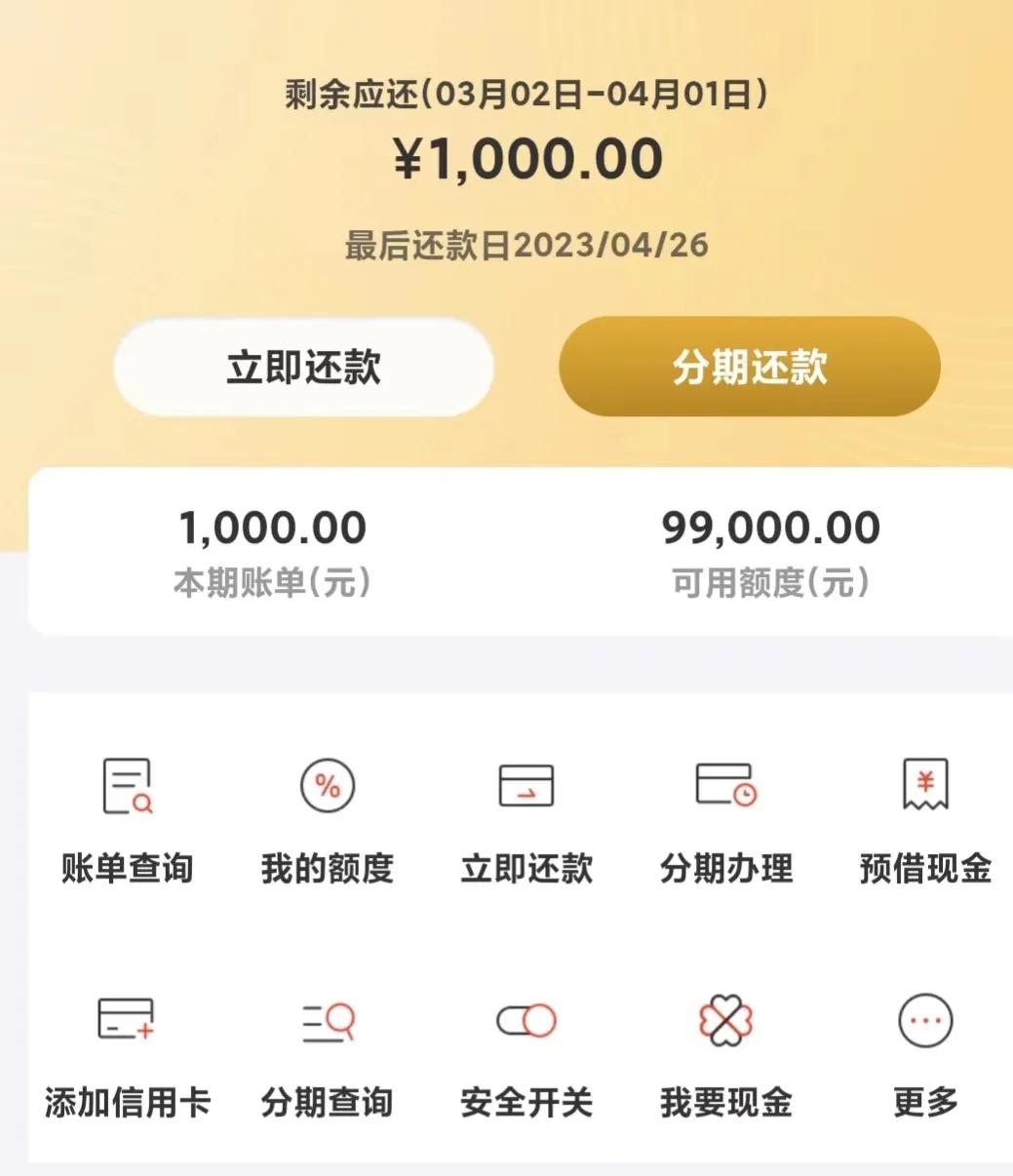Open 分期办理 with the card-clock icon
Viewport: 1013px width, 1176px height.
pos(725,783)
